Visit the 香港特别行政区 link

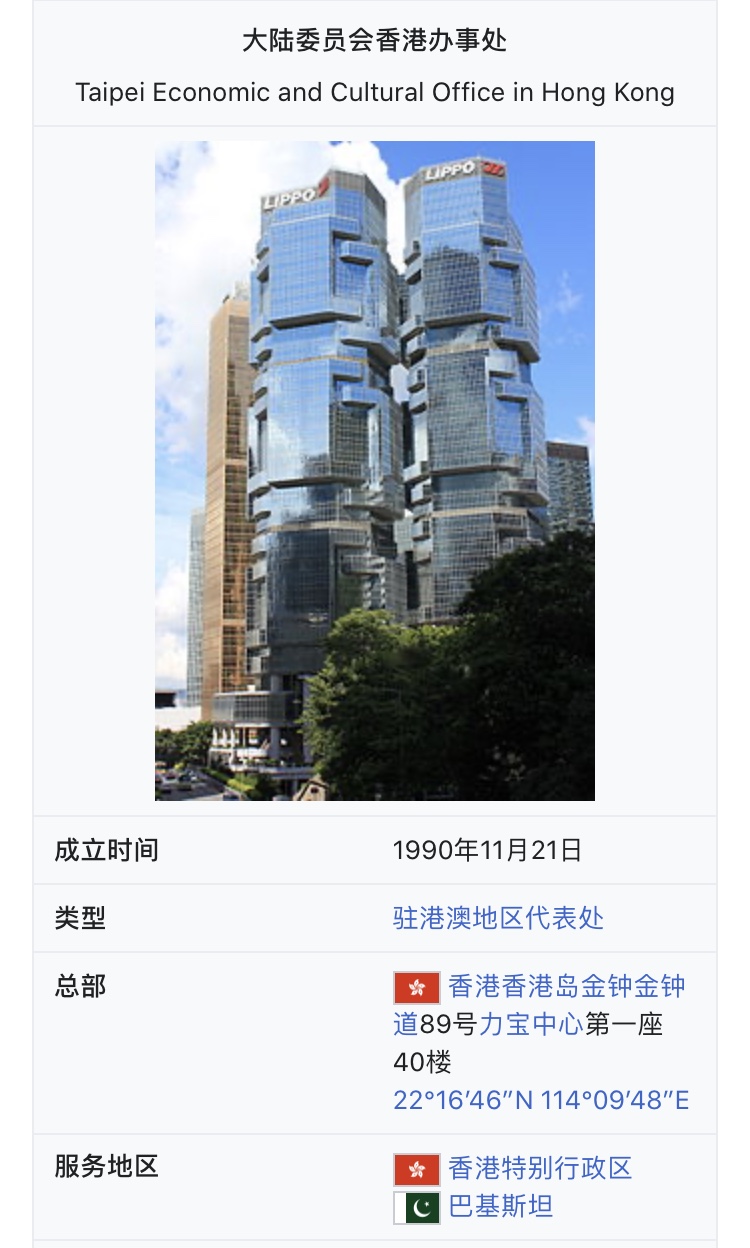[540, 1168]
